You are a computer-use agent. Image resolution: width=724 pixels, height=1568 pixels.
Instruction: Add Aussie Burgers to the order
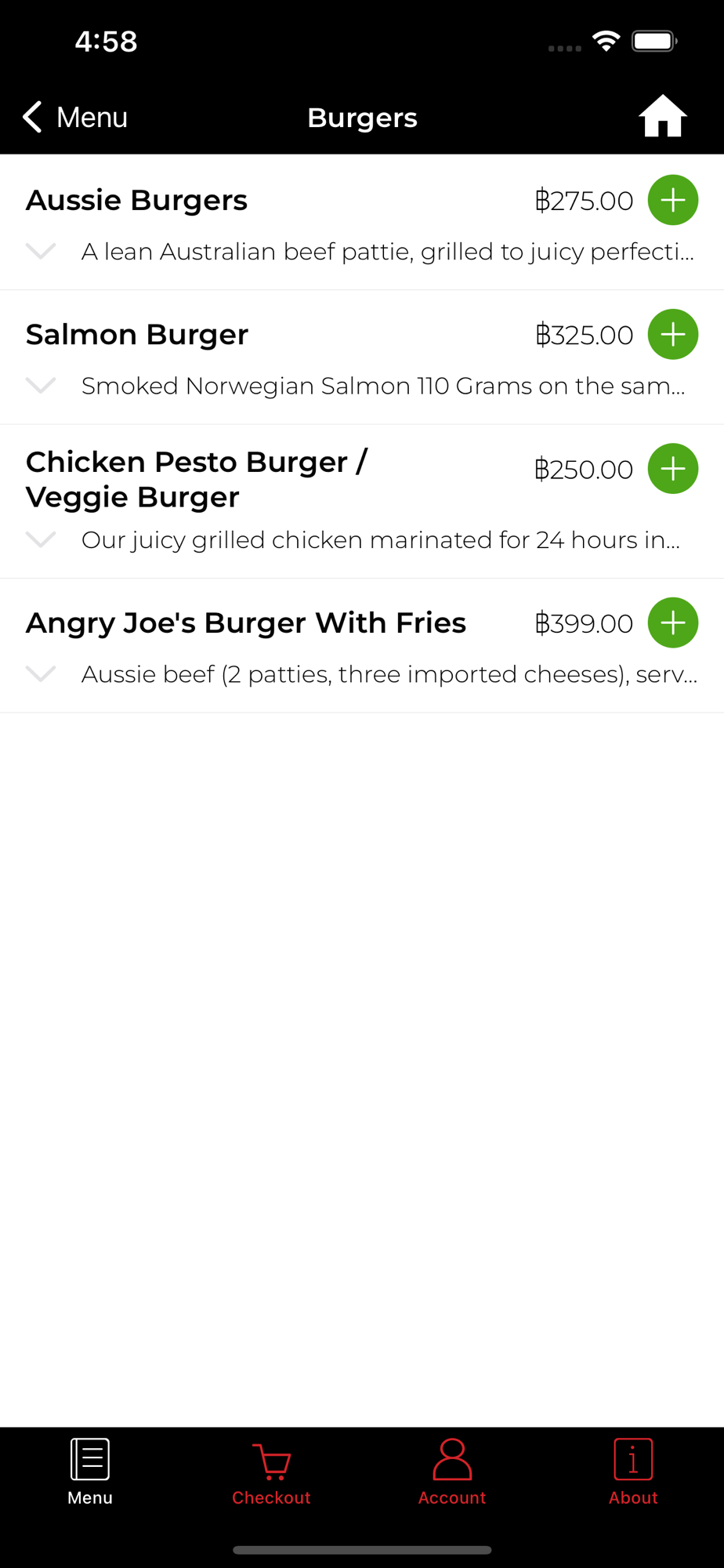672,200
